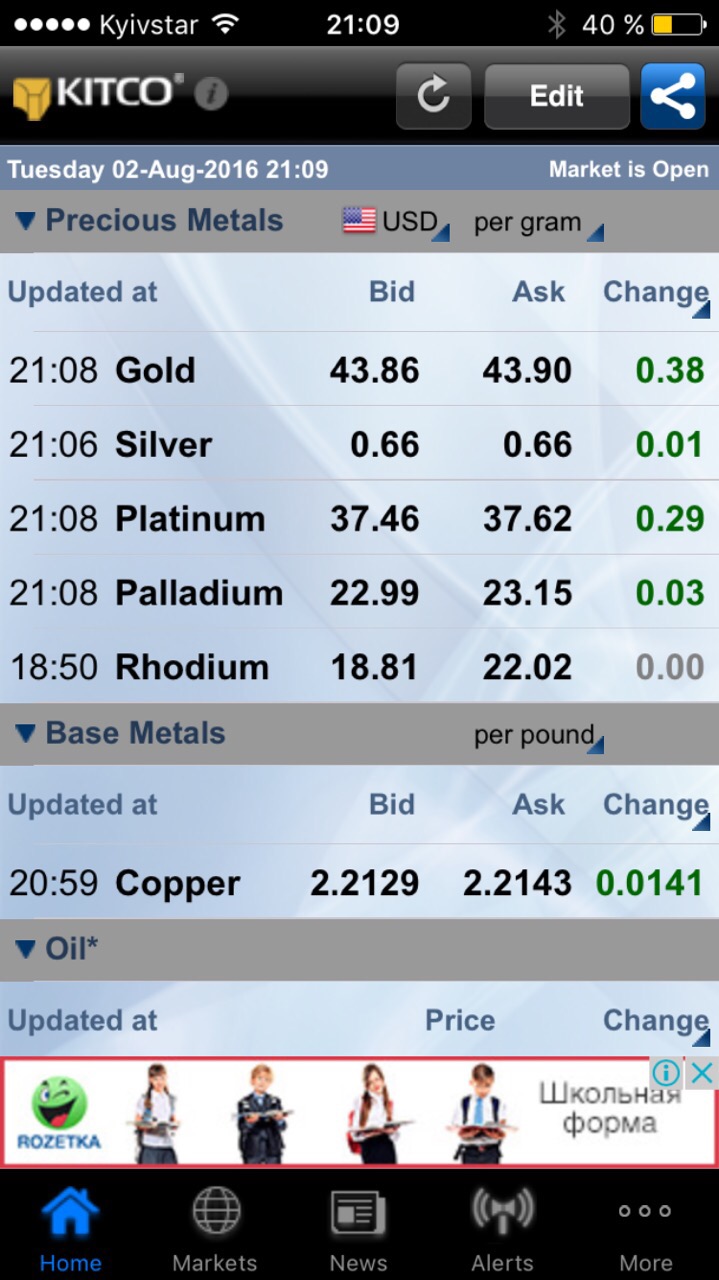This screenshot has width=719, height=1280.
Task: Open the info icon beside KITCO
Action: pyautogui.click(x=211, y=94)
